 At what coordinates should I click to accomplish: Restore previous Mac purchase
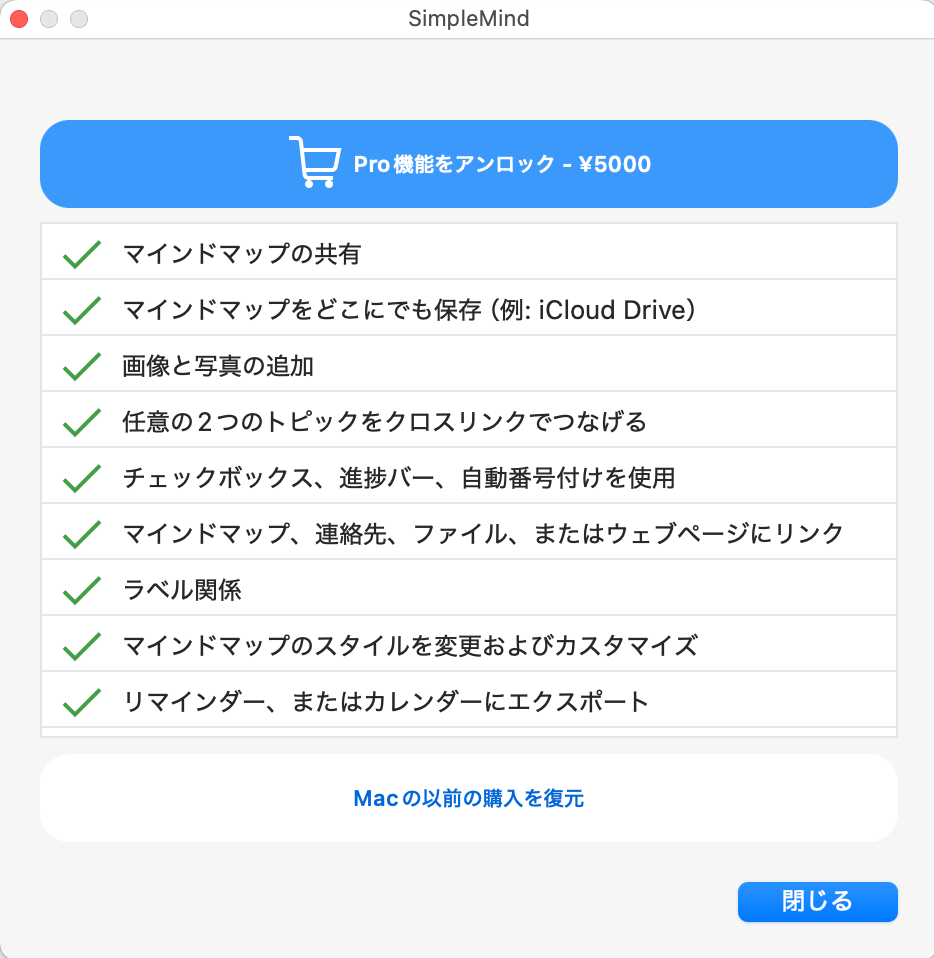coord(468,798)
